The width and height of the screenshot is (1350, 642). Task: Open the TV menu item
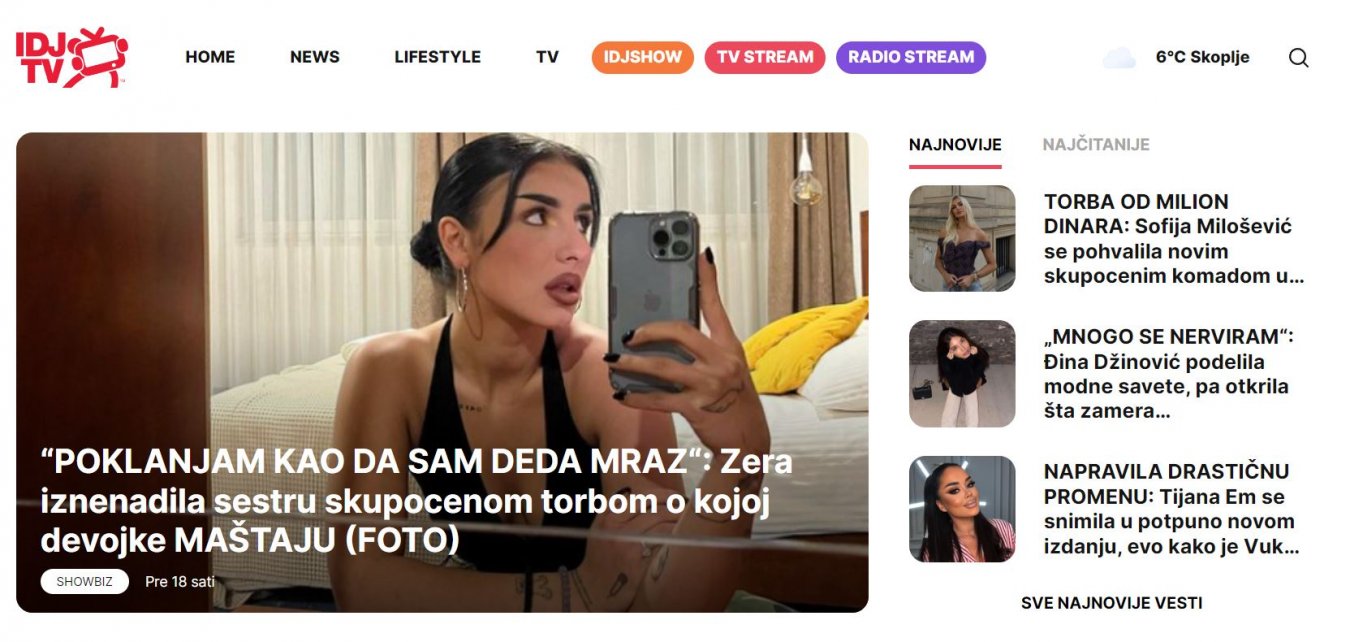coord(547,57)
